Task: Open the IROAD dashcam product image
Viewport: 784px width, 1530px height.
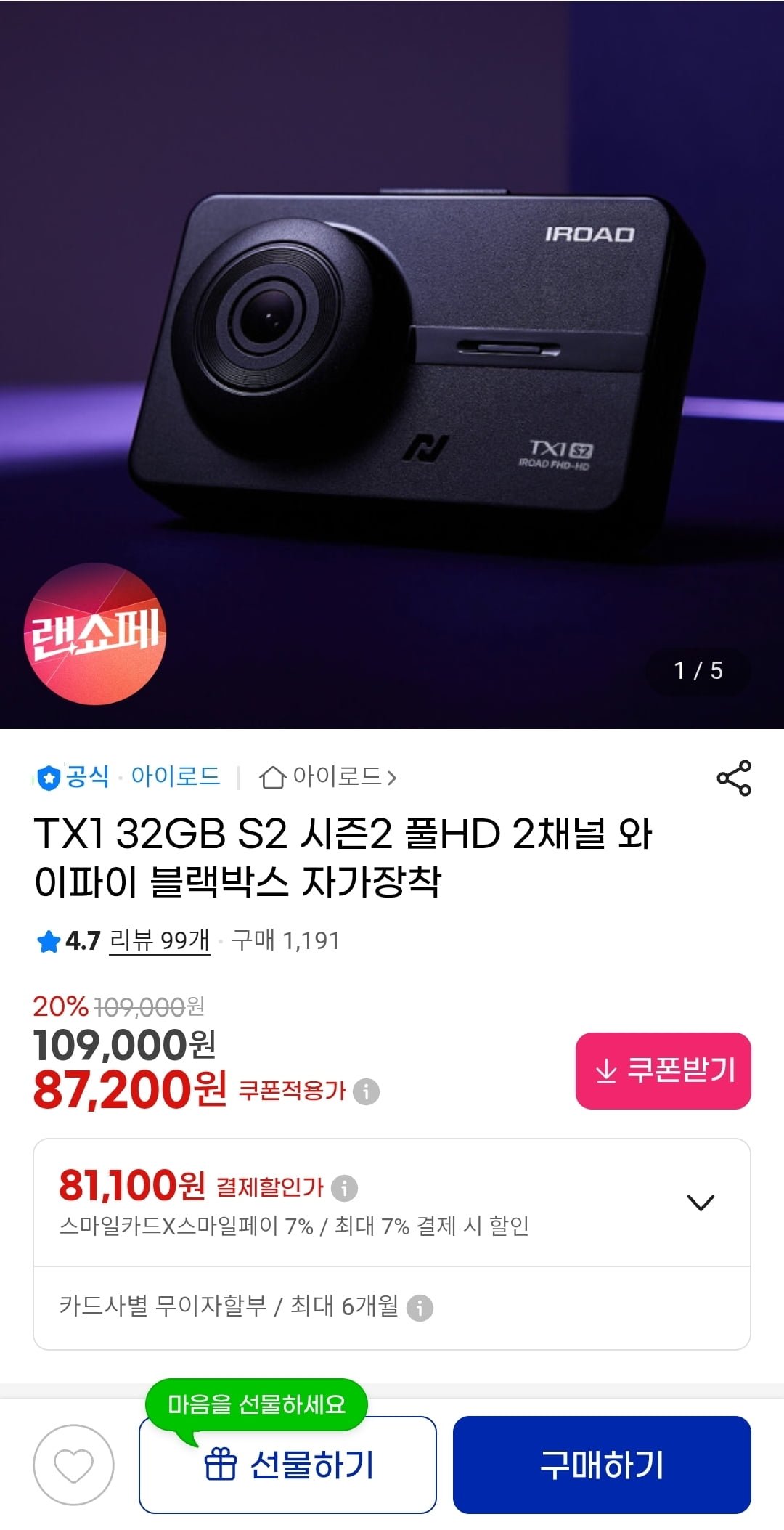Action: click(392, 363)
